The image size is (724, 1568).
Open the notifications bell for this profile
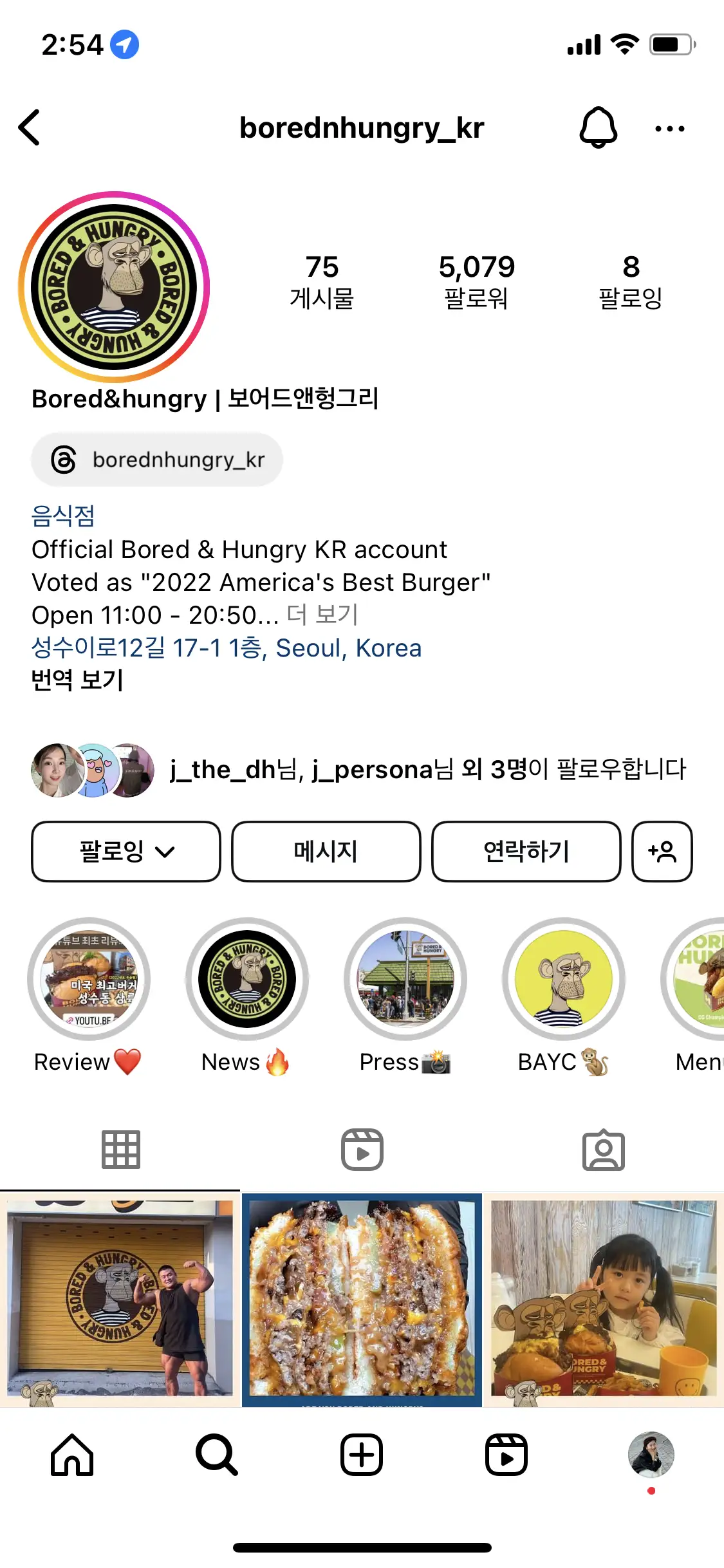(x=598, y=127)
